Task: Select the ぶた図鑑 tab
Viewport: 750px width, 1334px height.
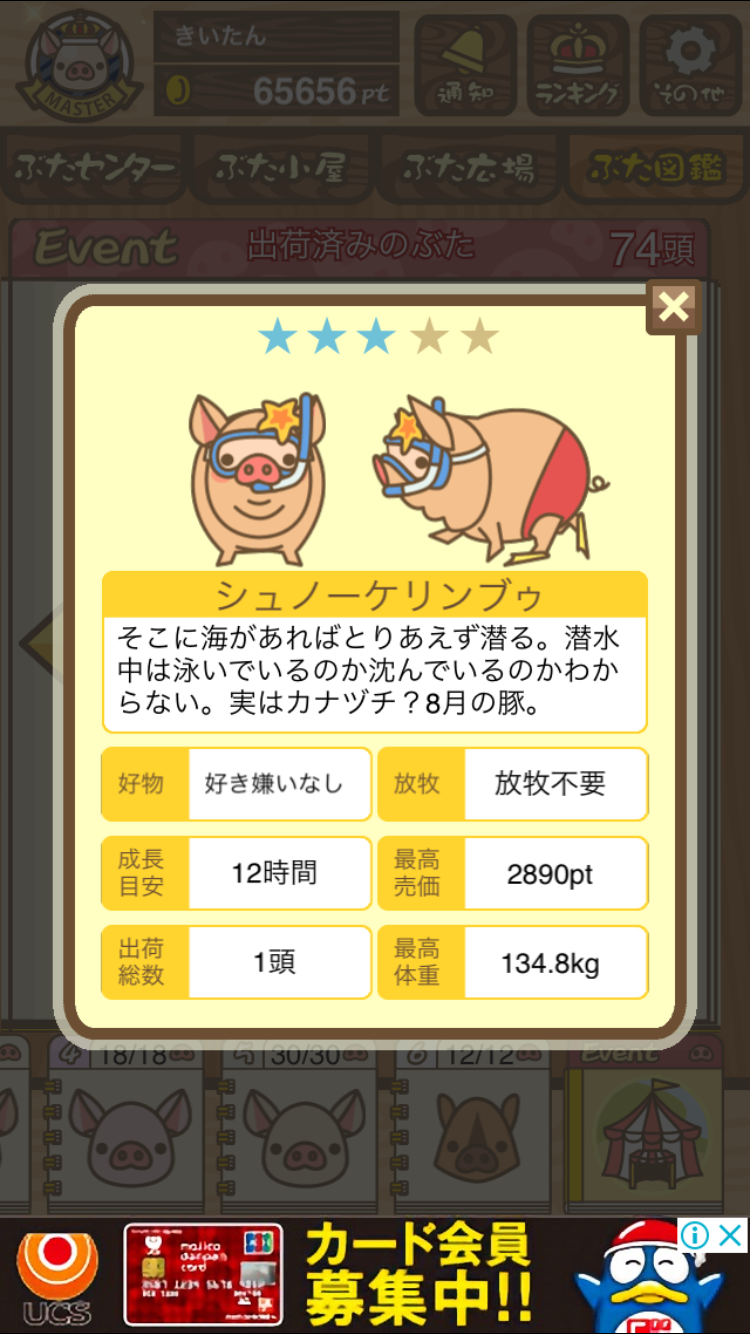Action: tap(655, 168)
